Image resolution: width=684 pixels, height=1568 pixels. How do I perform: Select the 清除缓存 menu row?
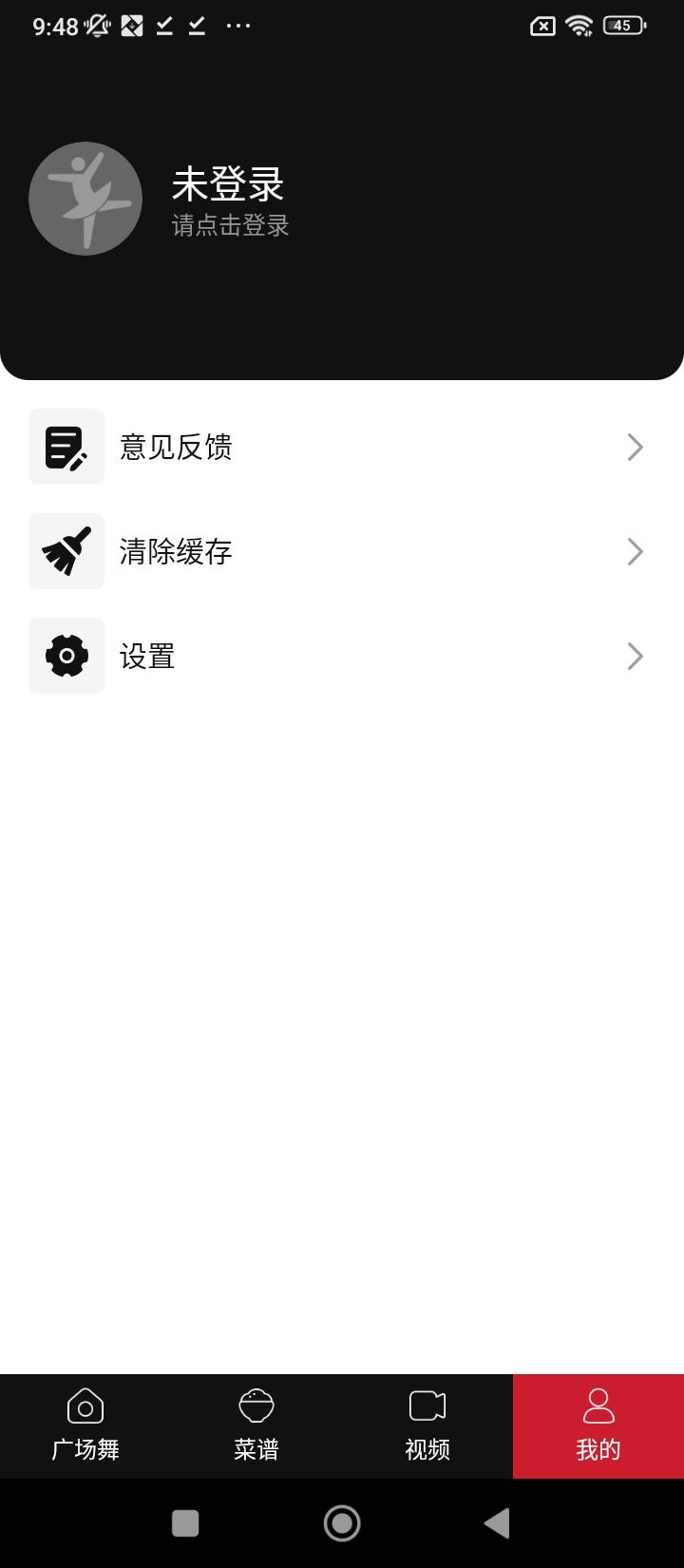click(x=342, y=551)
